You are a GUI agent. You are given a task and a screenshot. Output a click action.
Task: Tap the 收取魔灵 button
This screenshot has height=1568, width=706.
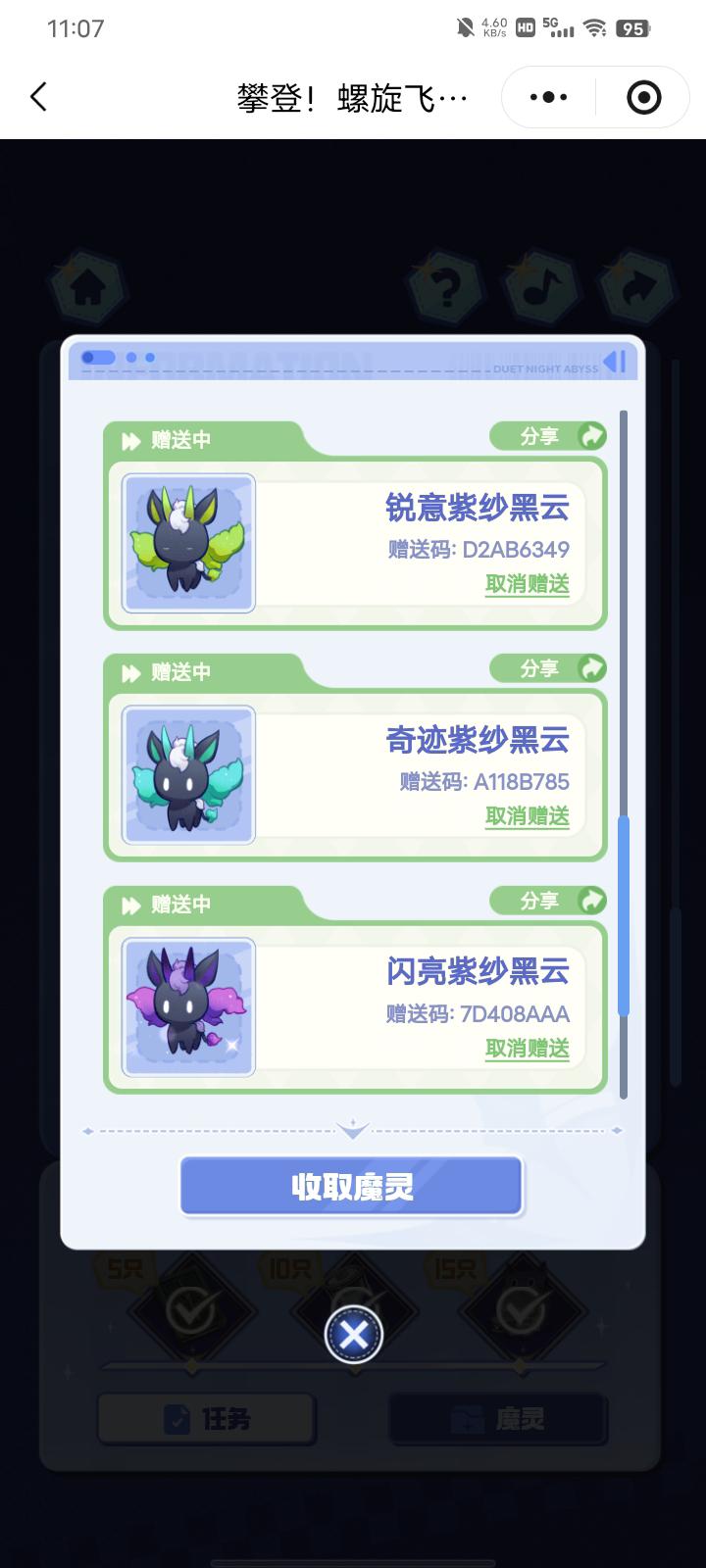click(351, 1187)
